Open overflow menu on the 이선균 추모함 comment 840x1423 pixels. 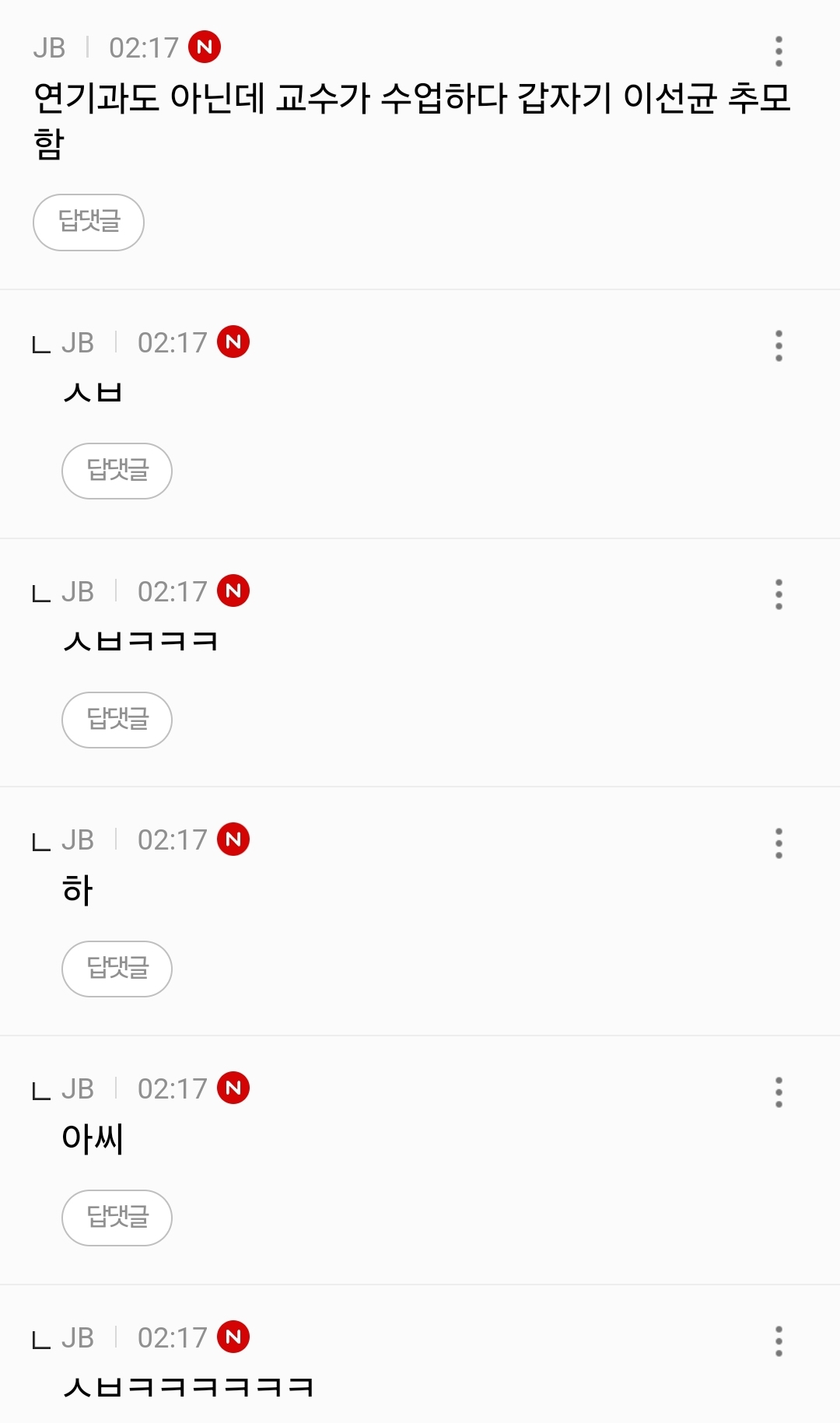779,51
